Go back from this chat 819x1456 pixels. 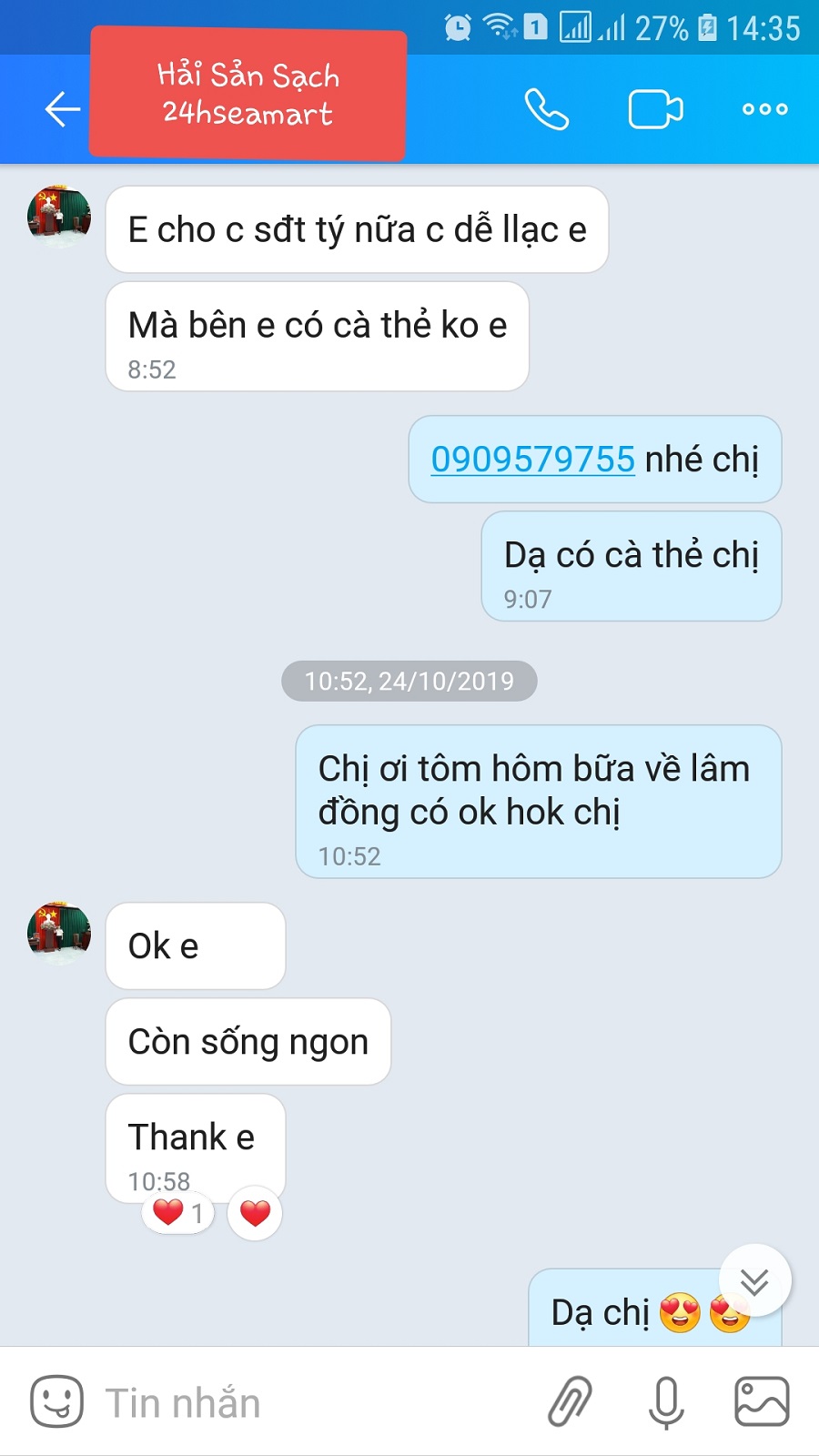coord(62,109)
